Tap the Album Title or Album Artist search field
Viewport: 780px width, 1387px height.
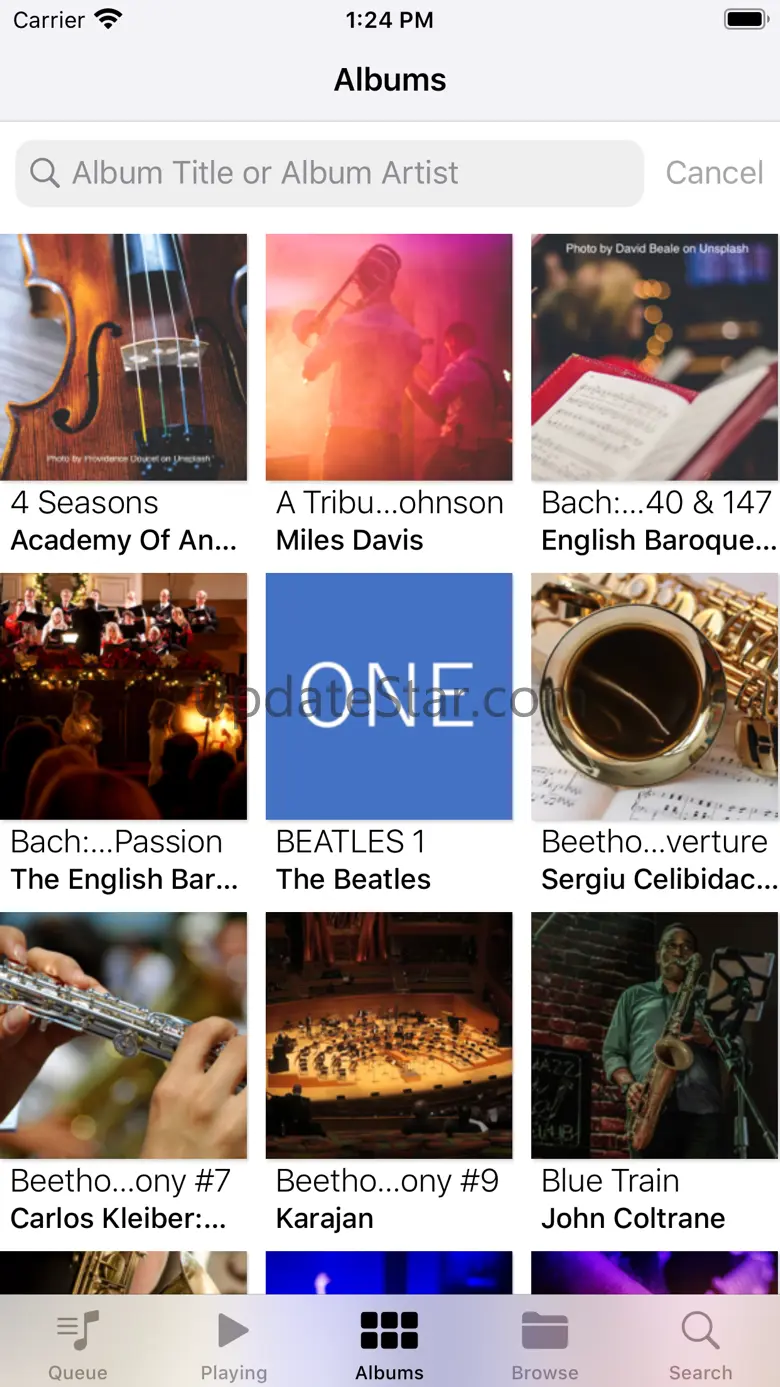pyautogui.click(x=330, y=173)
